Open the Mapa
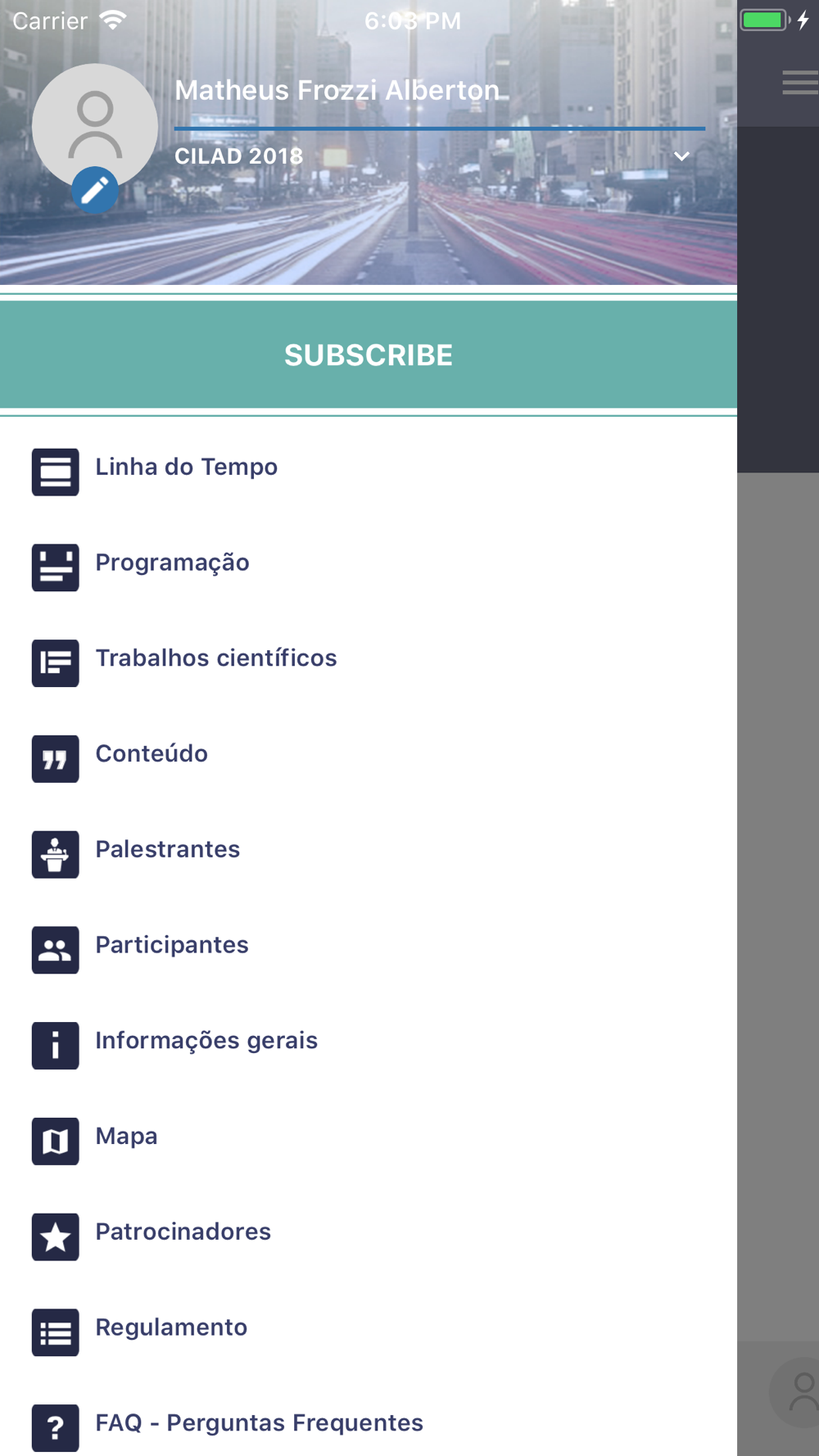819x1456 pixels. tap(126, 1137)
